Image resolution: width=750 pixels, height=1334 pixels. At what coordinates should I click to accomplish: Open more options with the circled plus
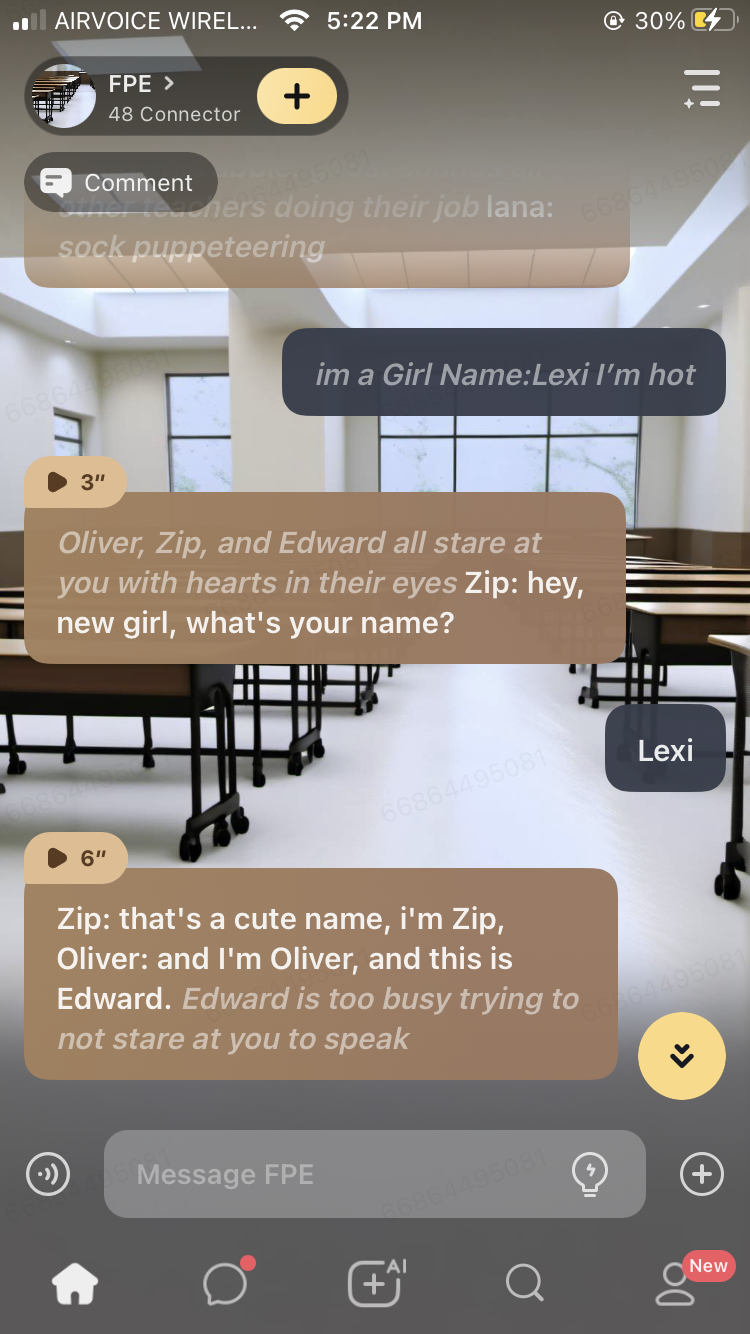(x=701, y=1174)
